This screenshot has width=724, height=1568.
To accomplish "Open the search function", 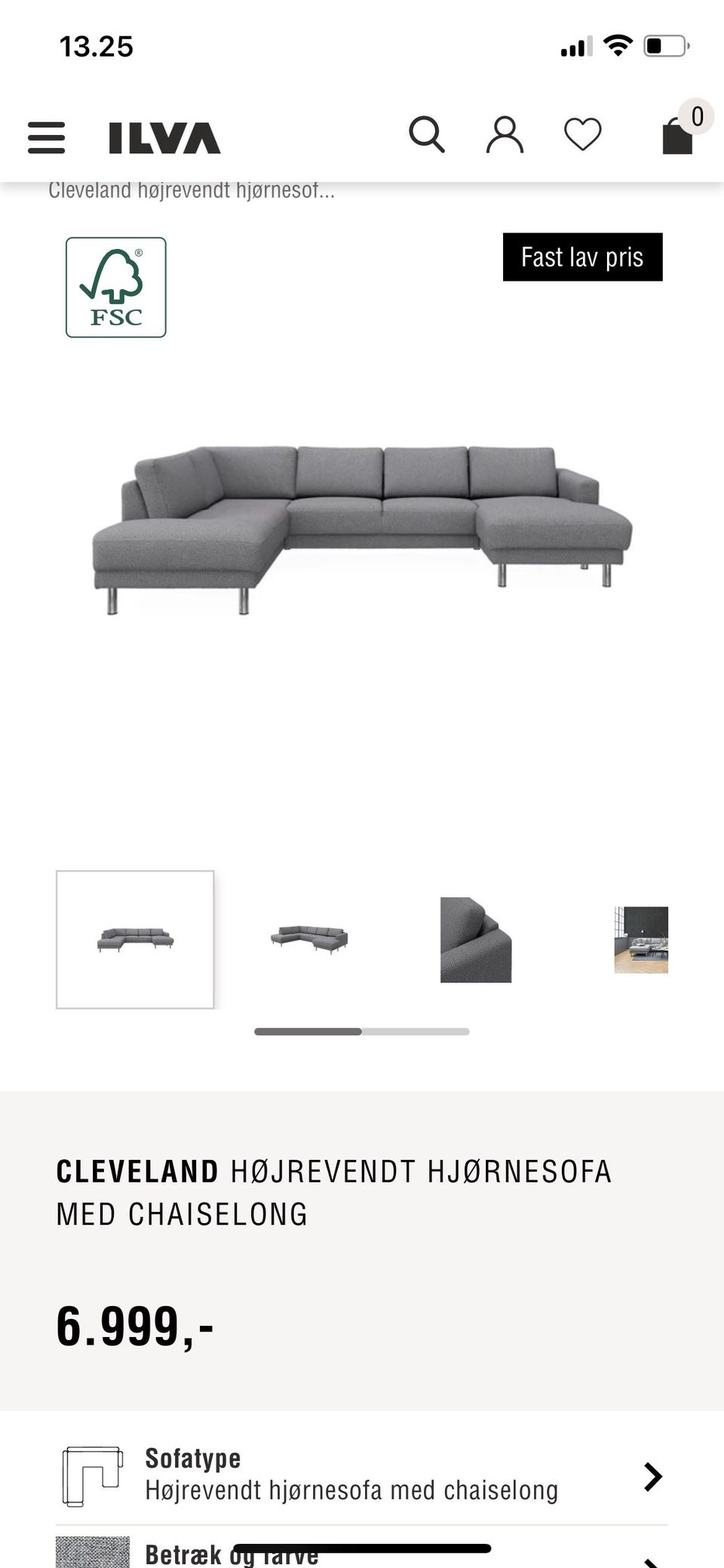I will (x=427, y=136).
